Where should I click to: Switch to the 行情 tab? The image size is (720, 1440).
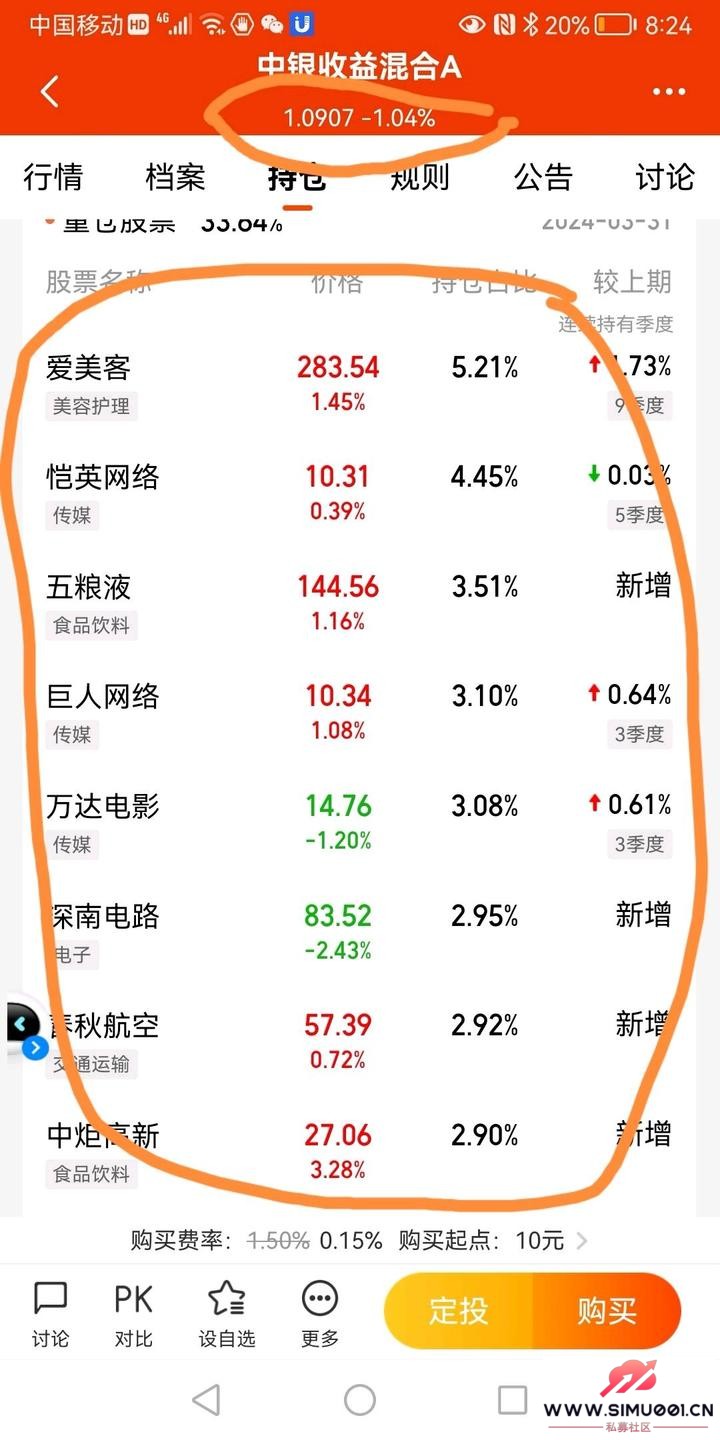[x=53, y=177]
